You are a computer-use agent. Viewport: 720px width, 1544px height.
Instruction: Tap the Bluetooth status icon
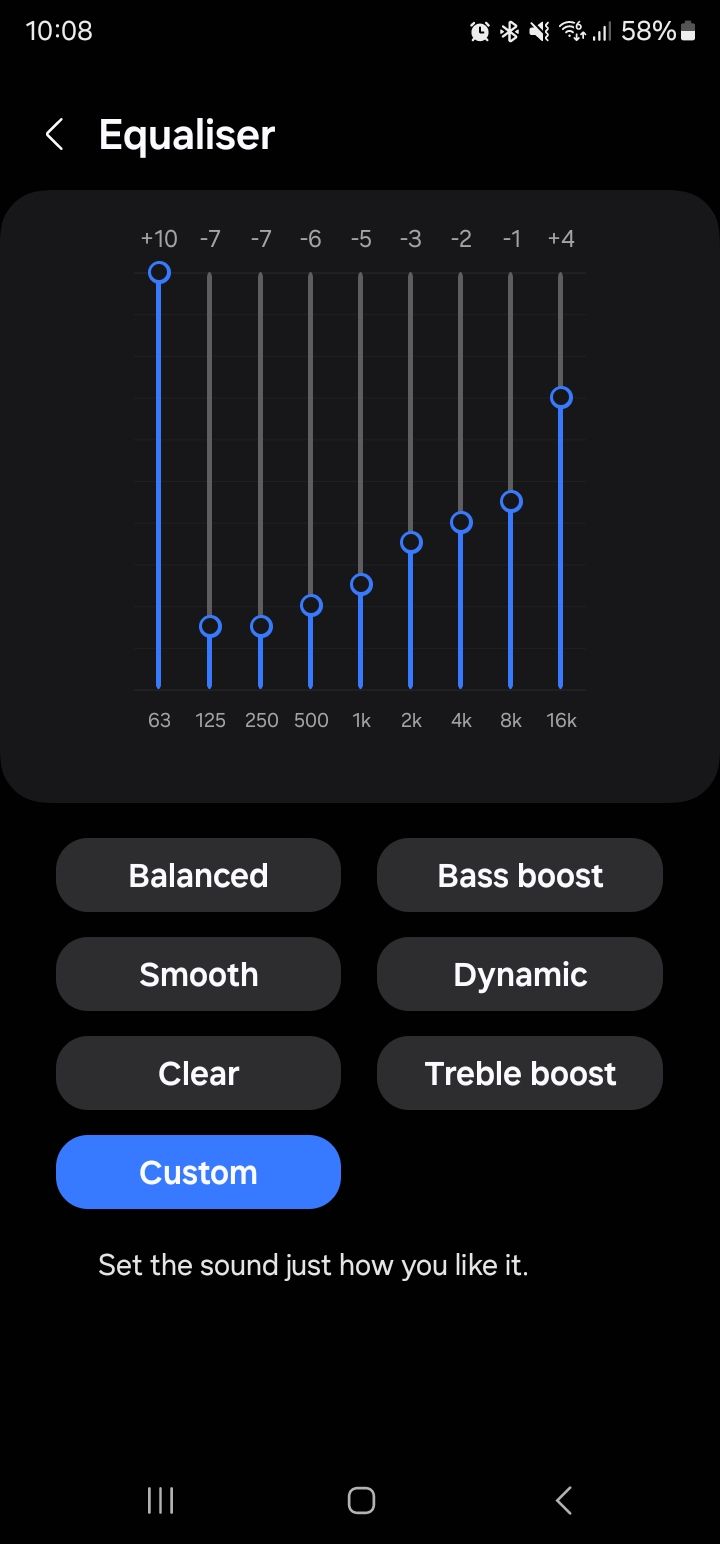509,30
